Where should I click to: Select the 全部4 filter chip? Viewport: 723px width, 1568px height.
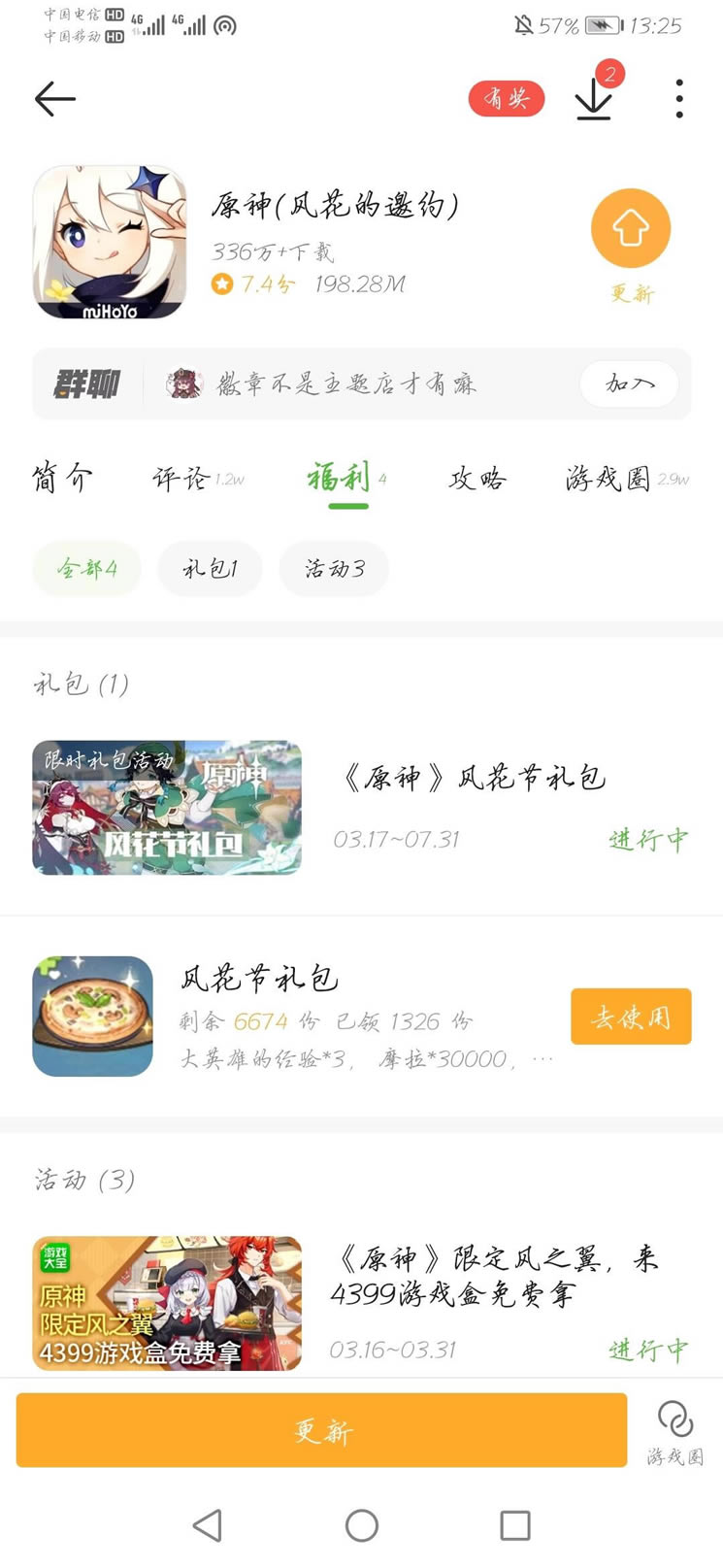click(x=86, y=568)
